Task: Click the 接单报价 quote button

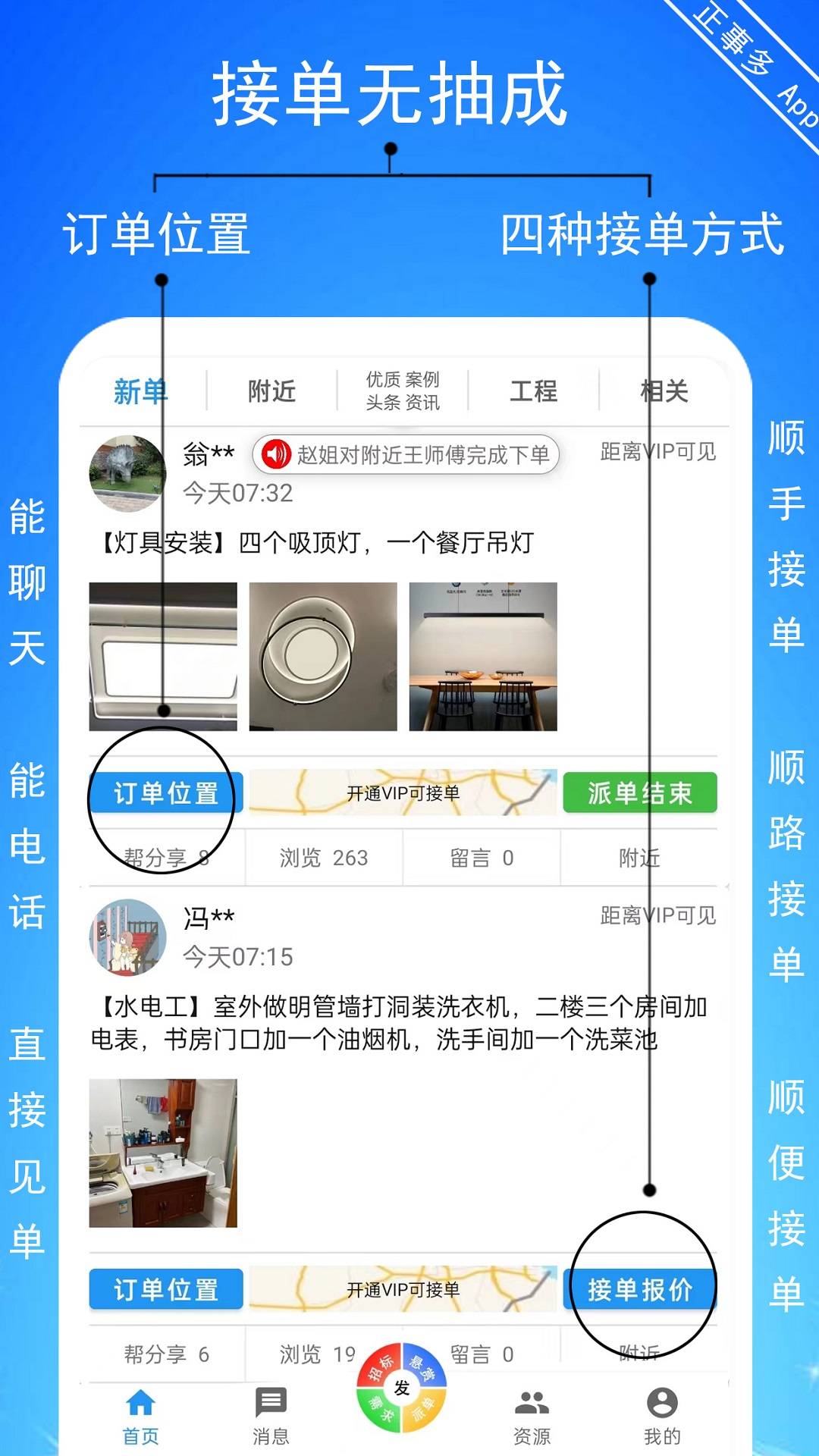Action: point(641,1289)
